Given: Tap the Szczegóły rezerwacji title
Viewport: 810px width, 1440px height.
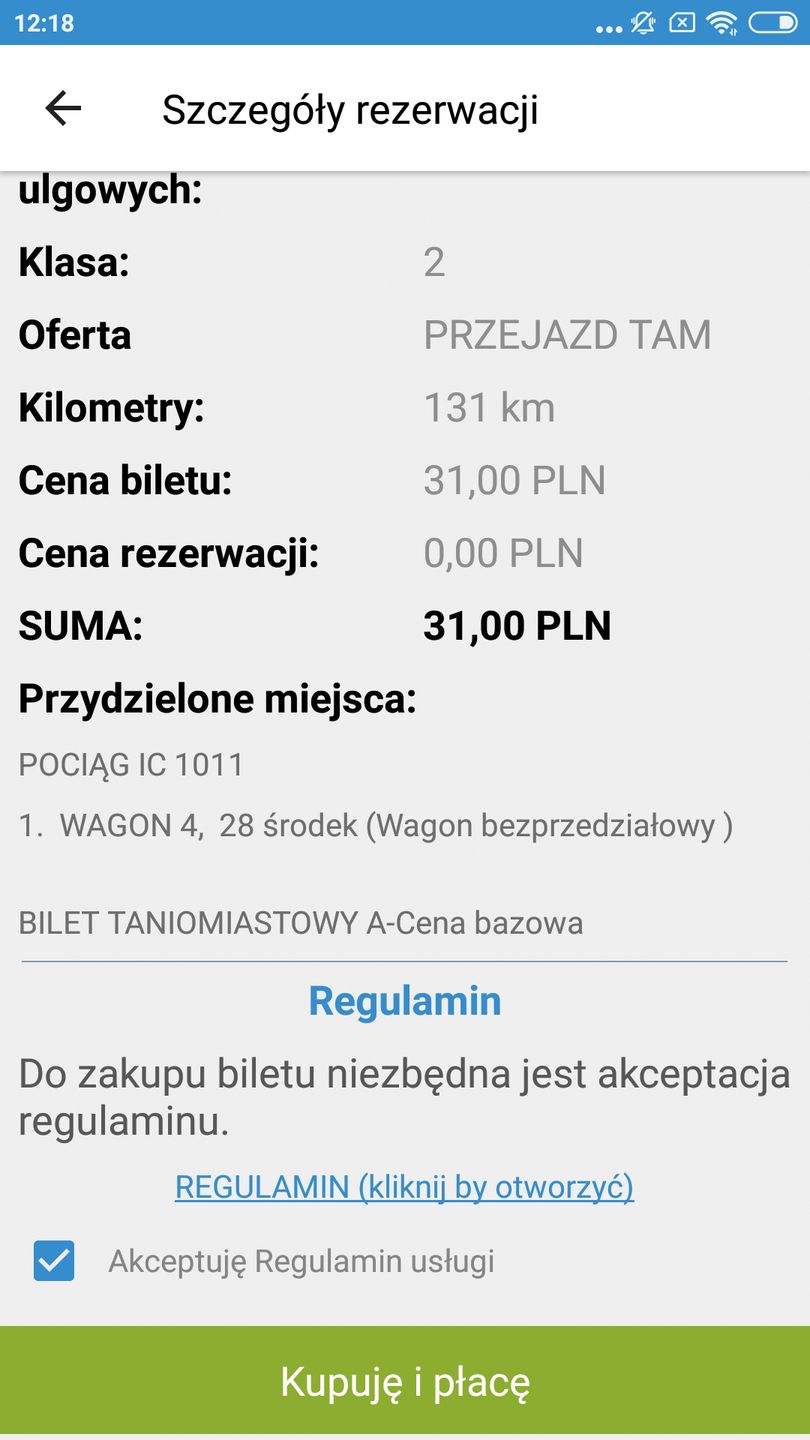Looking at the screenshot, I should (352, 110).
